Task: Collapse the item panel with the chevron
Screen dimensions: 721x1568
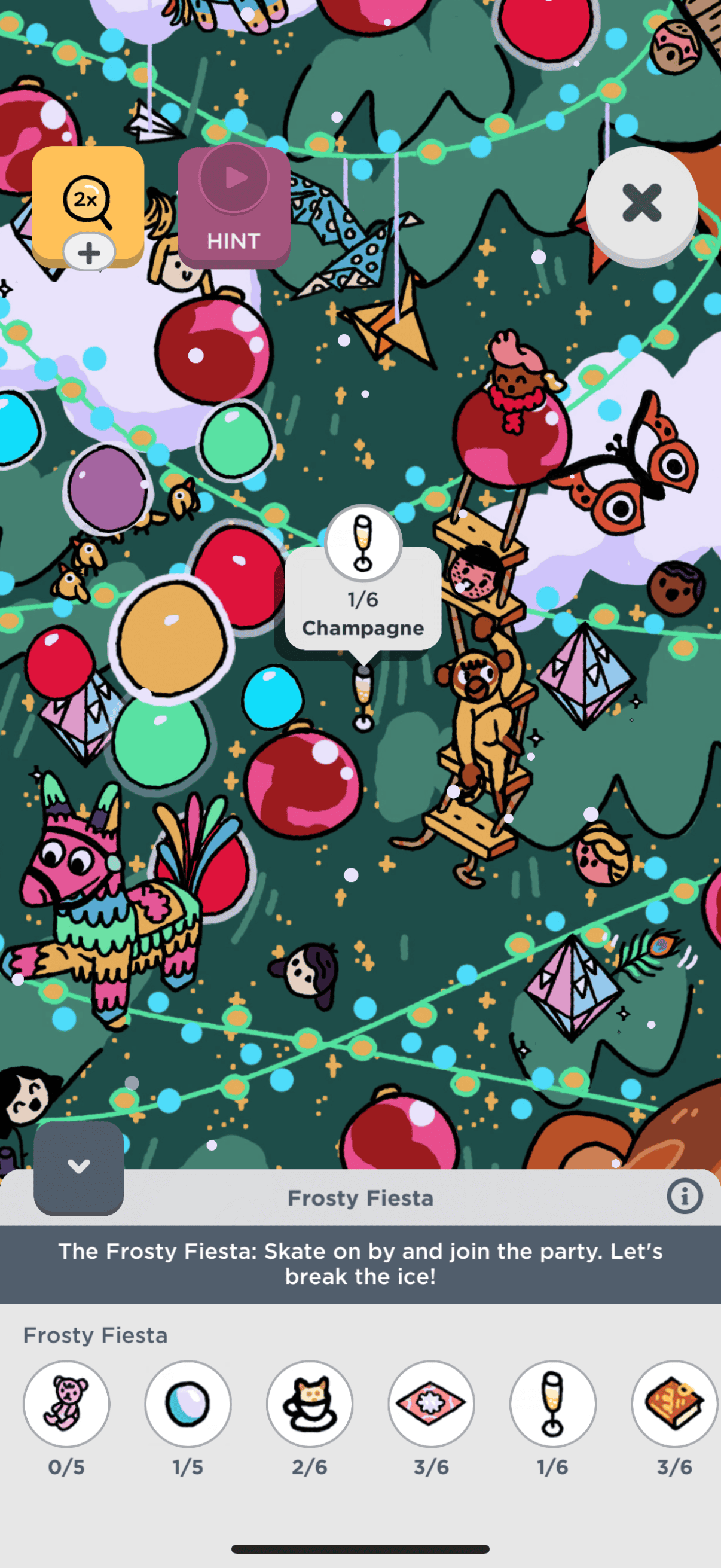Action: pos(78,1166)
